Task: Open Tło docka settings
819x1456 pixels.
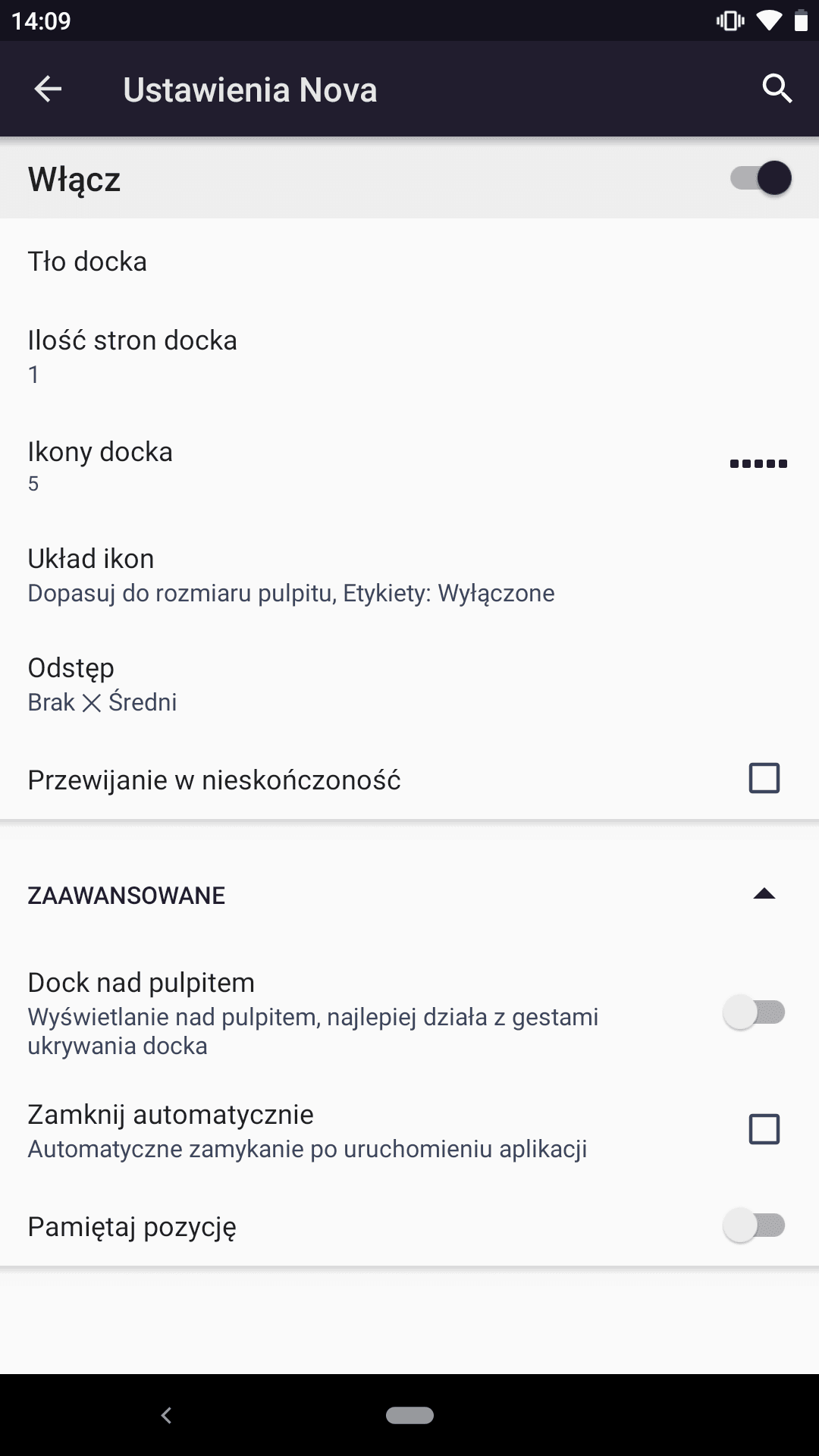Action: (x=409, y=261)
